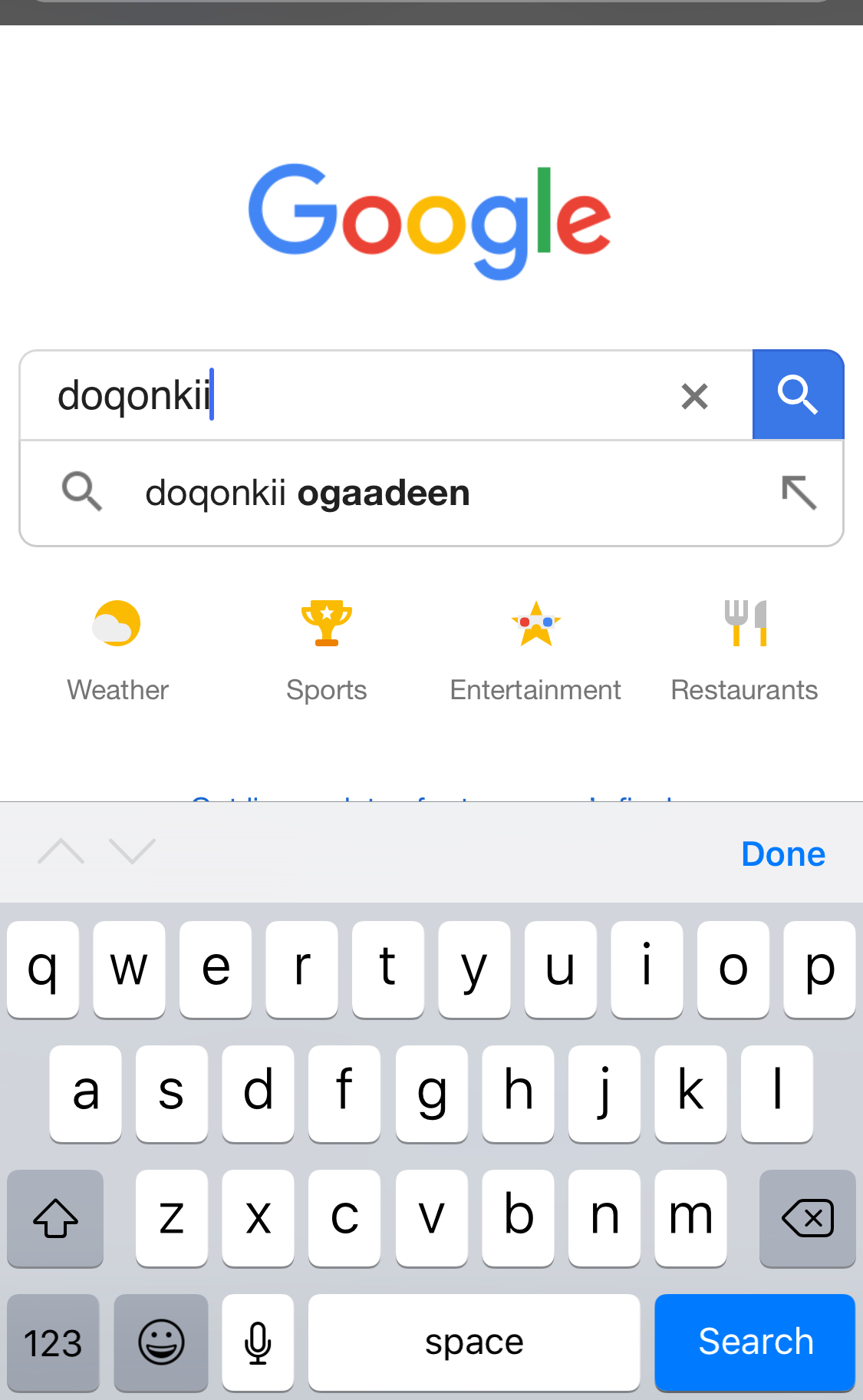Tap the blue magnifier search button
The height and width of the screenshot is (1400, 863).
click(798, 395)
